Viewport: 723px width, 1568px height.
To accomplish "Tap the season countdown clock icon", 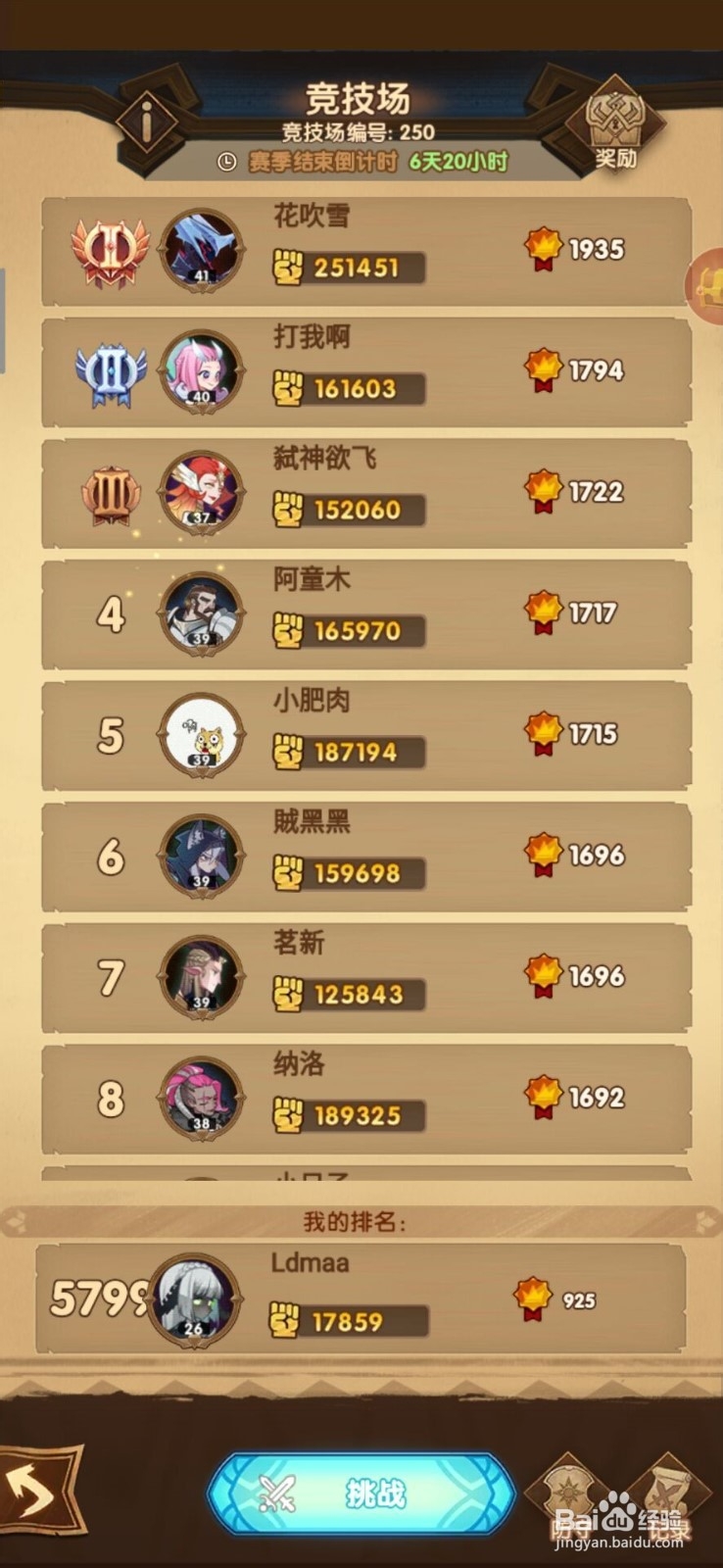I will (x=227, y=159).
